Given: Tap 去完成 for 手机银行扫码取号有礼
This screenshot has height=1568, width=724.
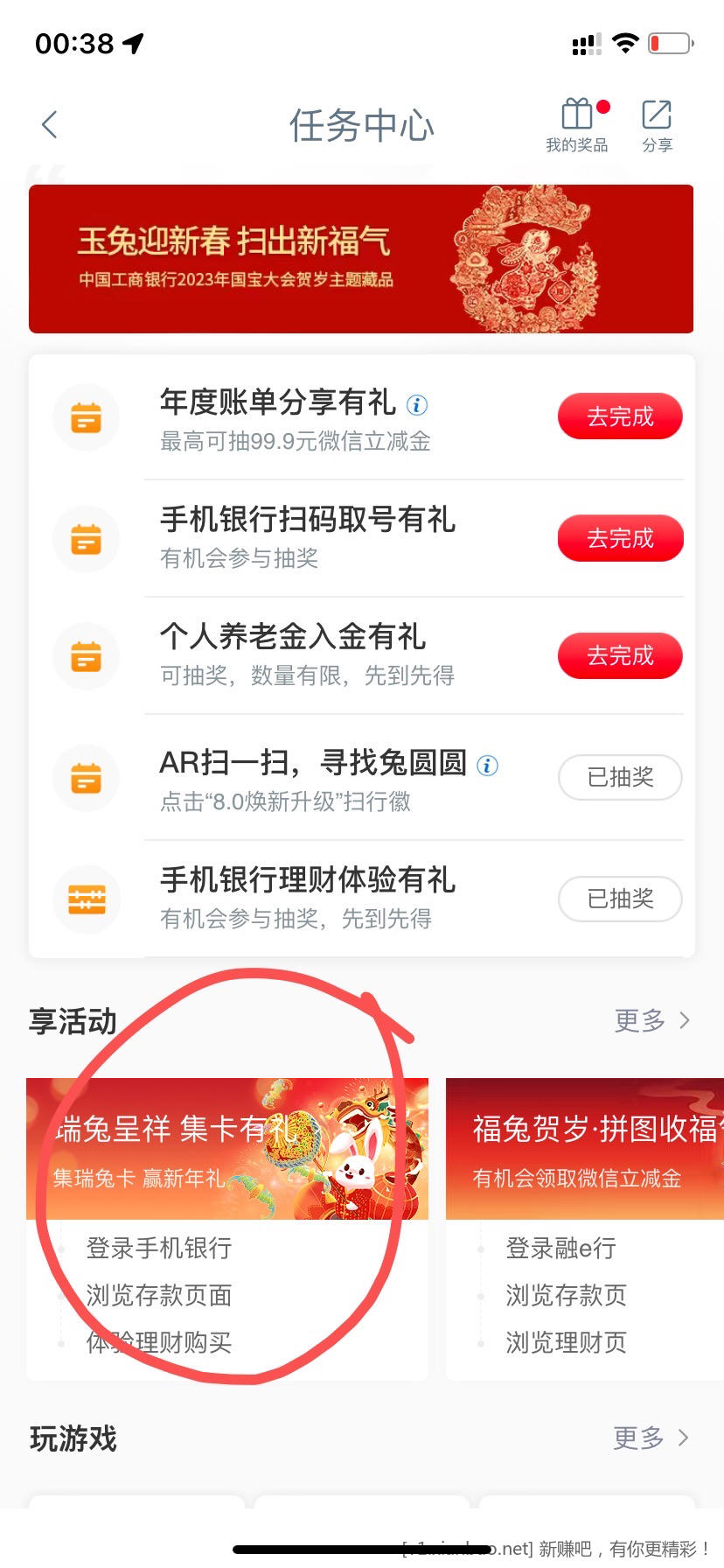Looking at the screenshot, I should coord(620,538).
